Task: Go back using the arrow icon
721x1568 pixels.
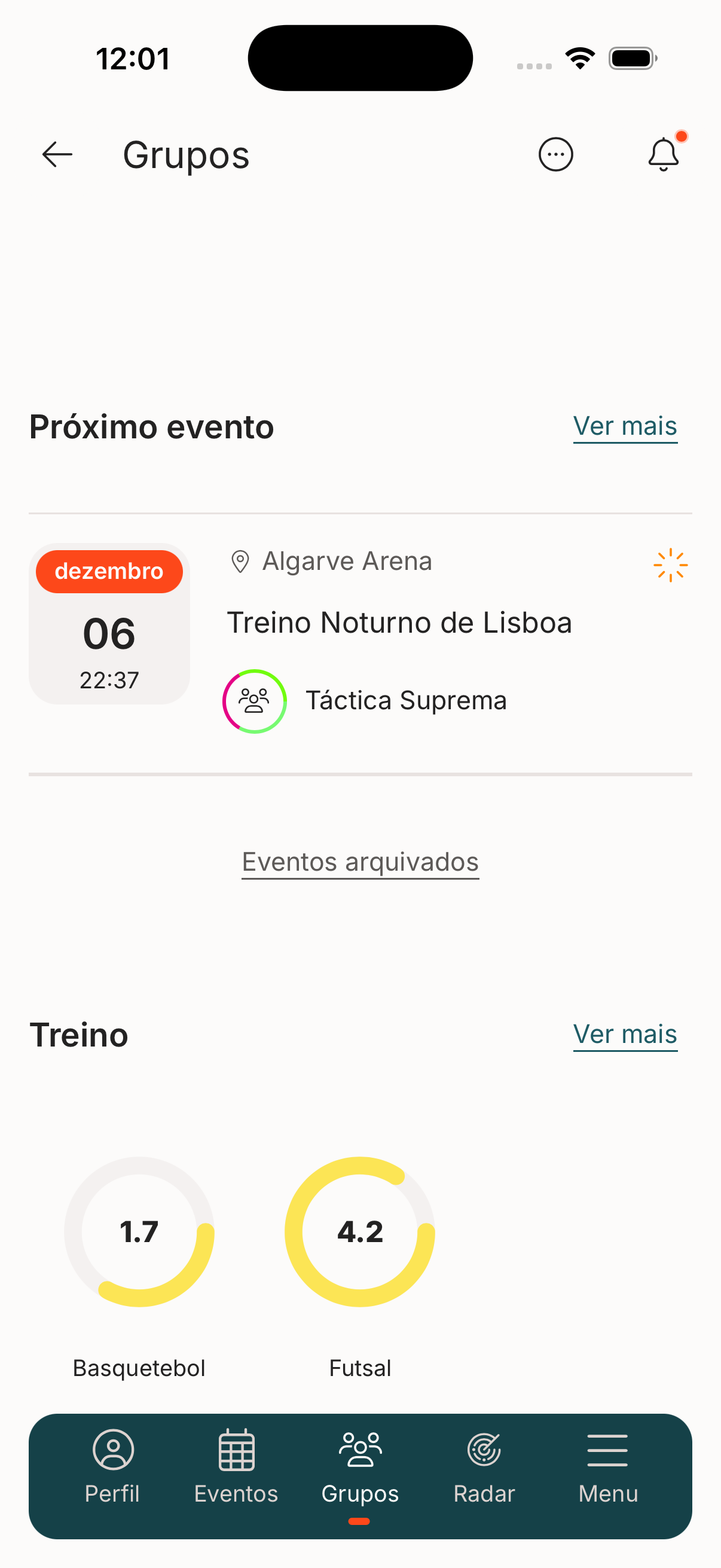Action: (x=57, y=155)
